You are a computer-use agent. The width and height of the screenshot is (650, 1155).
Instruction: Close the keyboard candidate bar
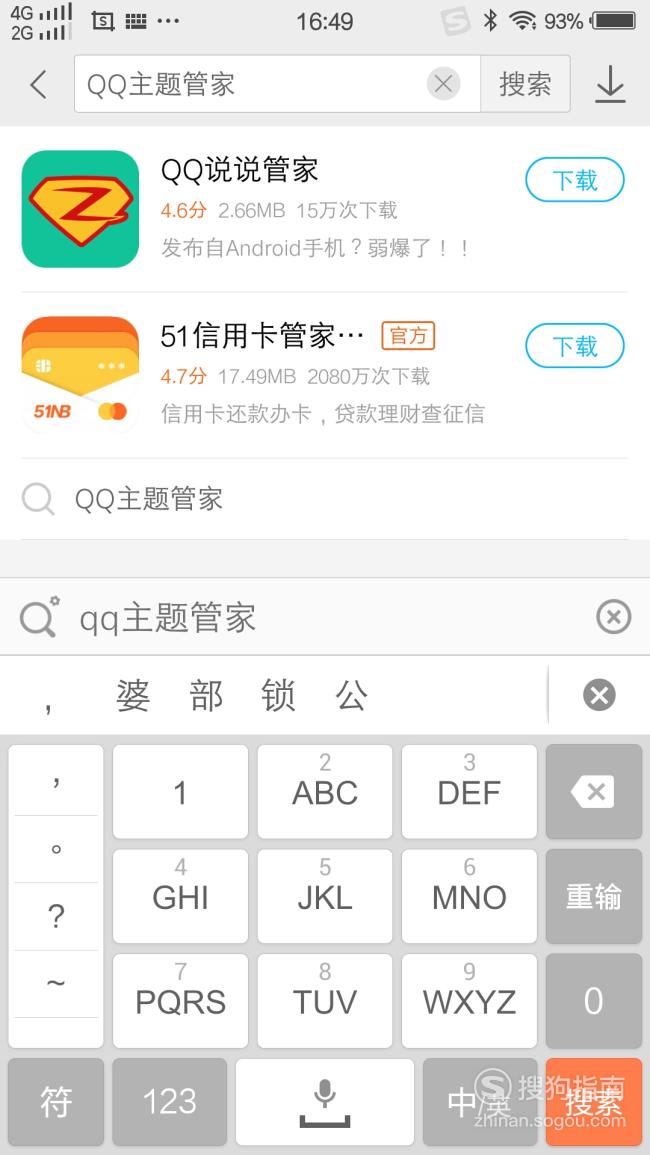coord(599,695)
